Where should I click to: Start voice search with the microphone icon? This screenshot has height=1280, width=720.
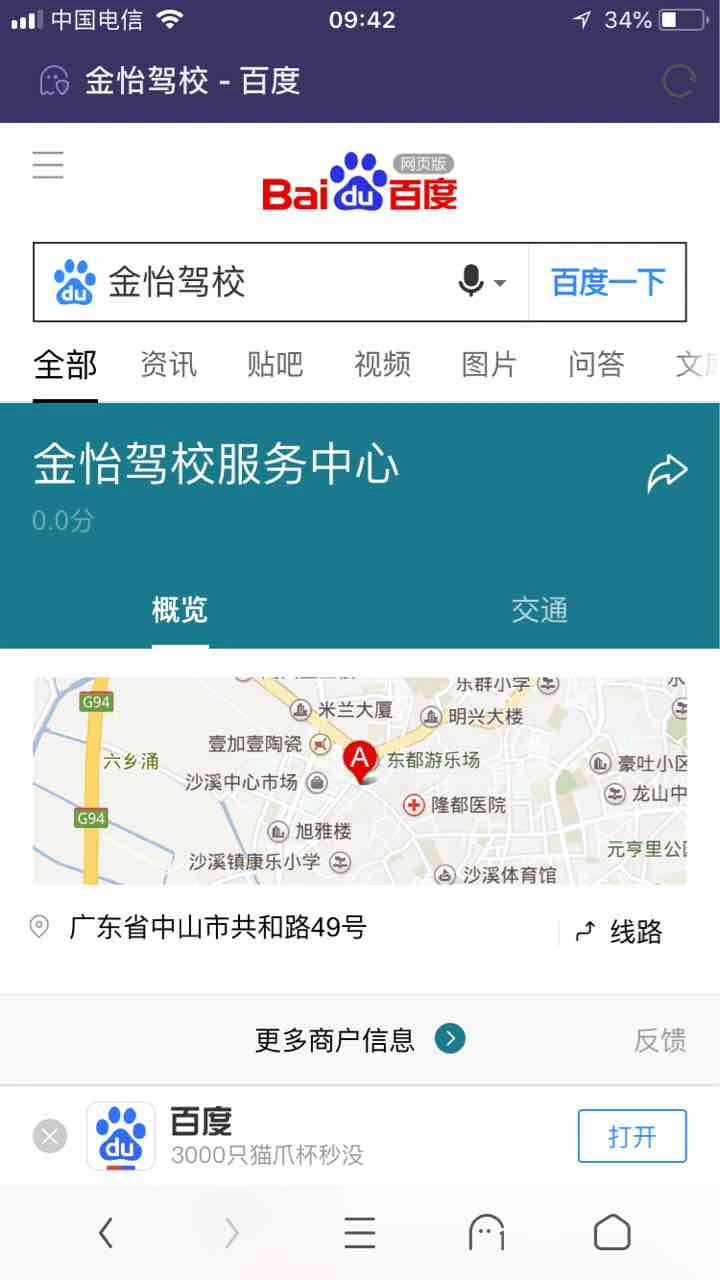point(481,282)
